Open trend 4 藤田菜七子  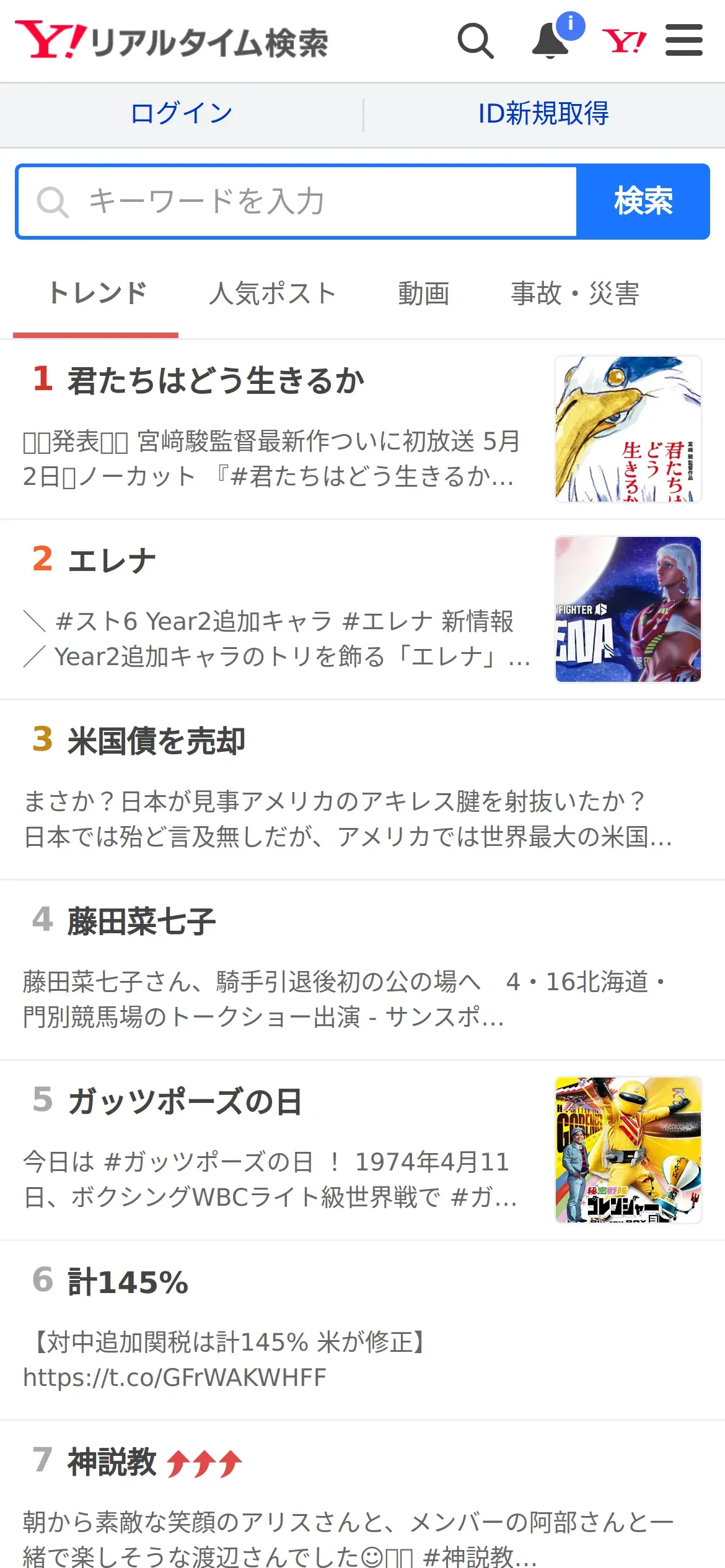141,921
